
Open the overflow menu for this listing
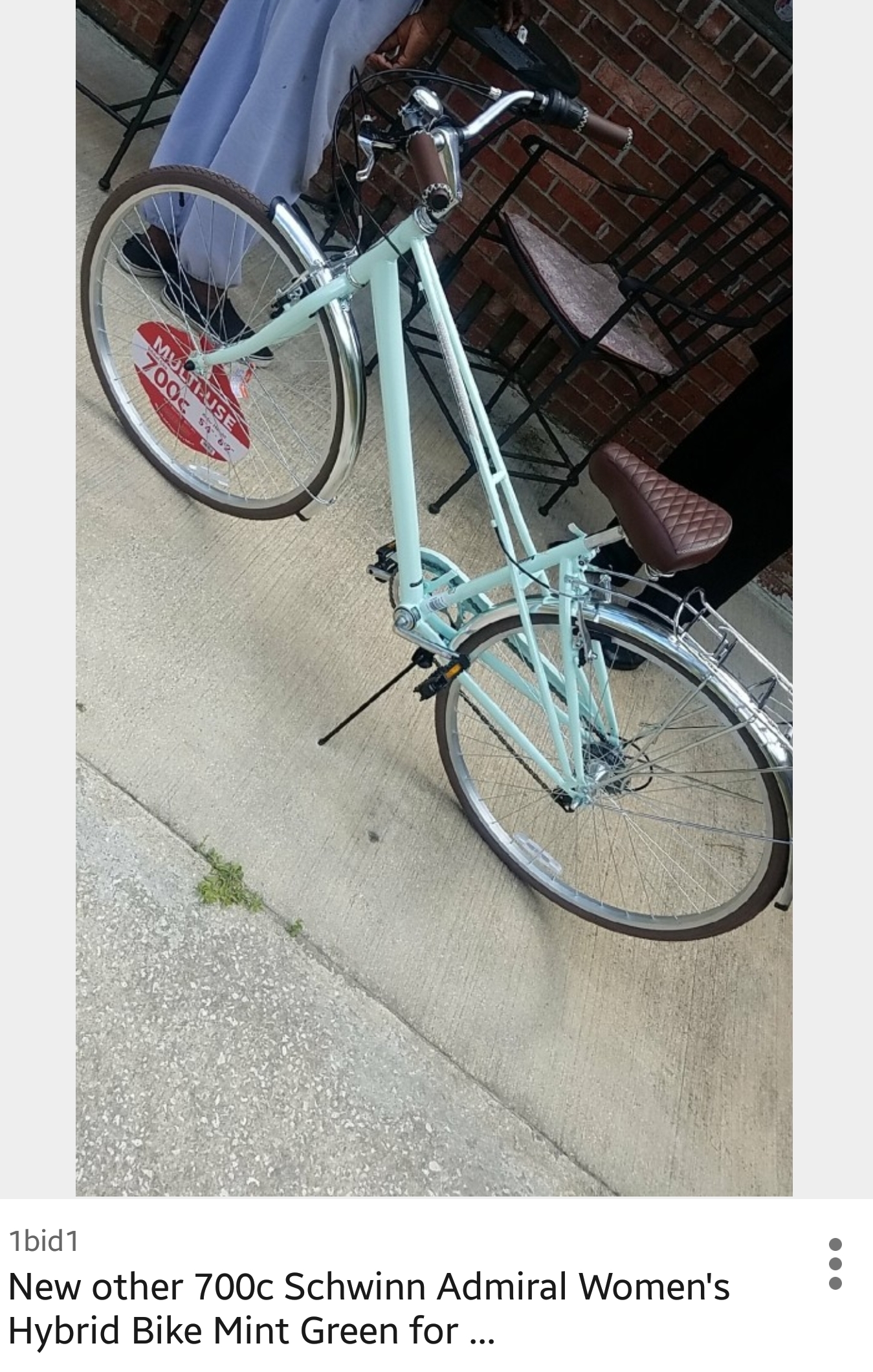[835, 1263]
